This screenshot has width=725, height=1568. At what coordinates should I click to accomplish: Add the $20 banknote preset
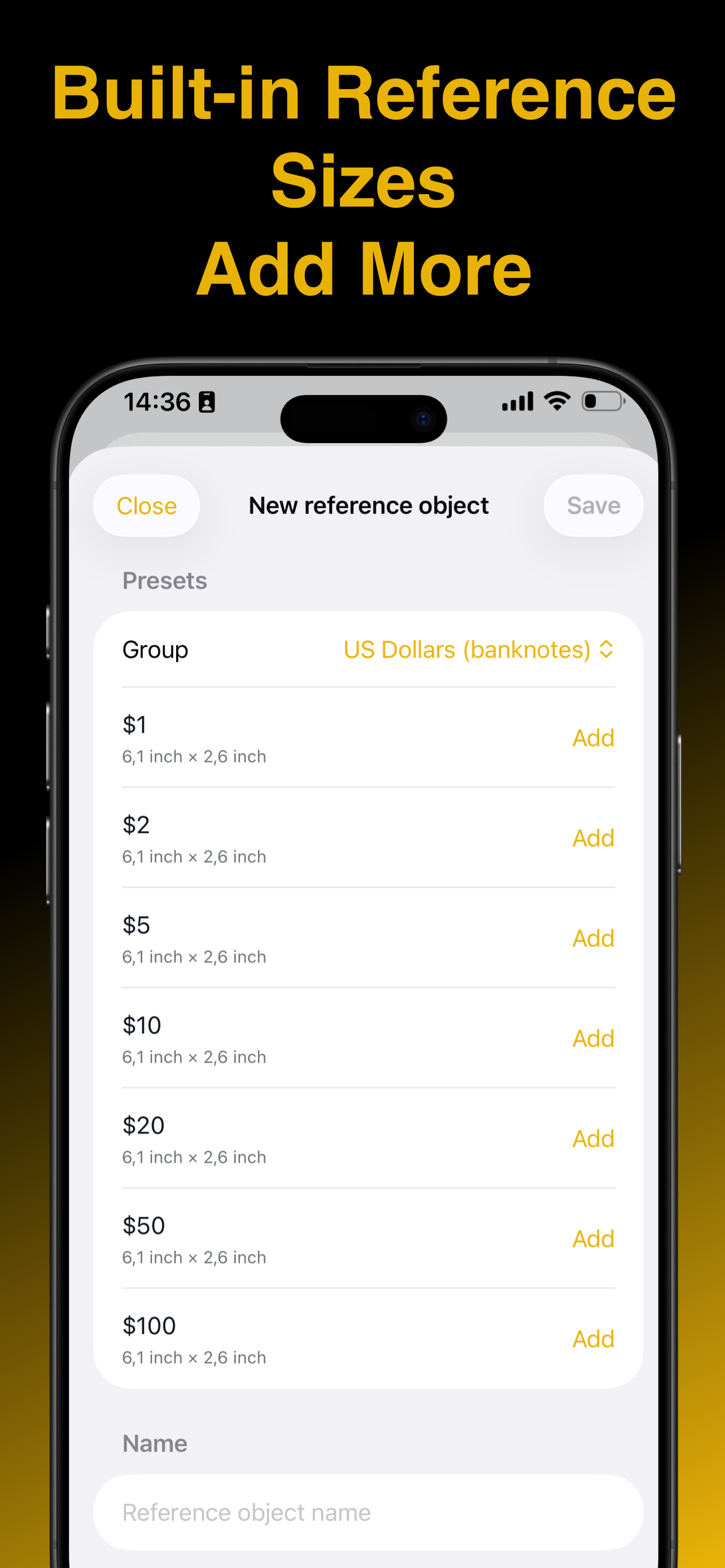(x=592, y=1139)
